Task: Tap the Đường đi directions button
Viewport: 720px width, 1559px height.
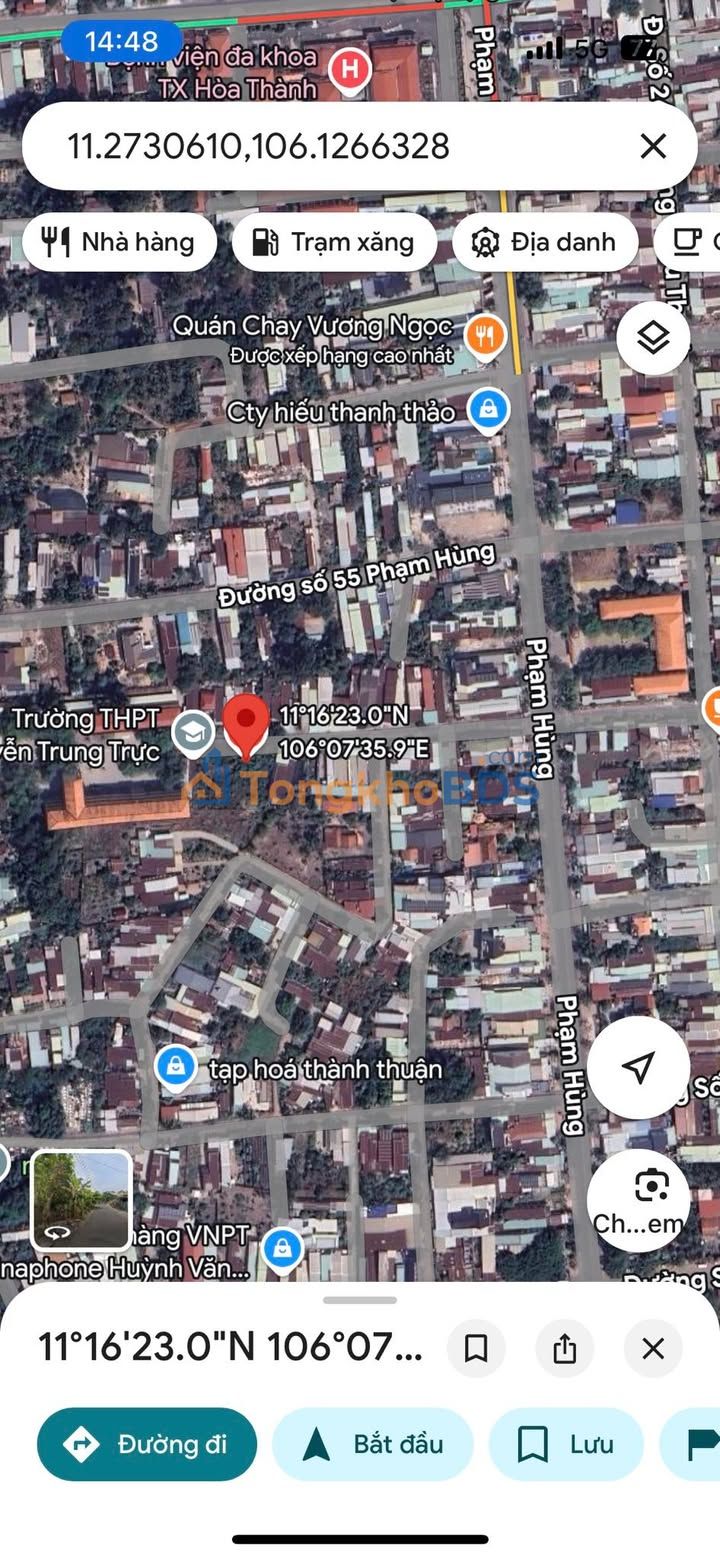Action: 147,1444
